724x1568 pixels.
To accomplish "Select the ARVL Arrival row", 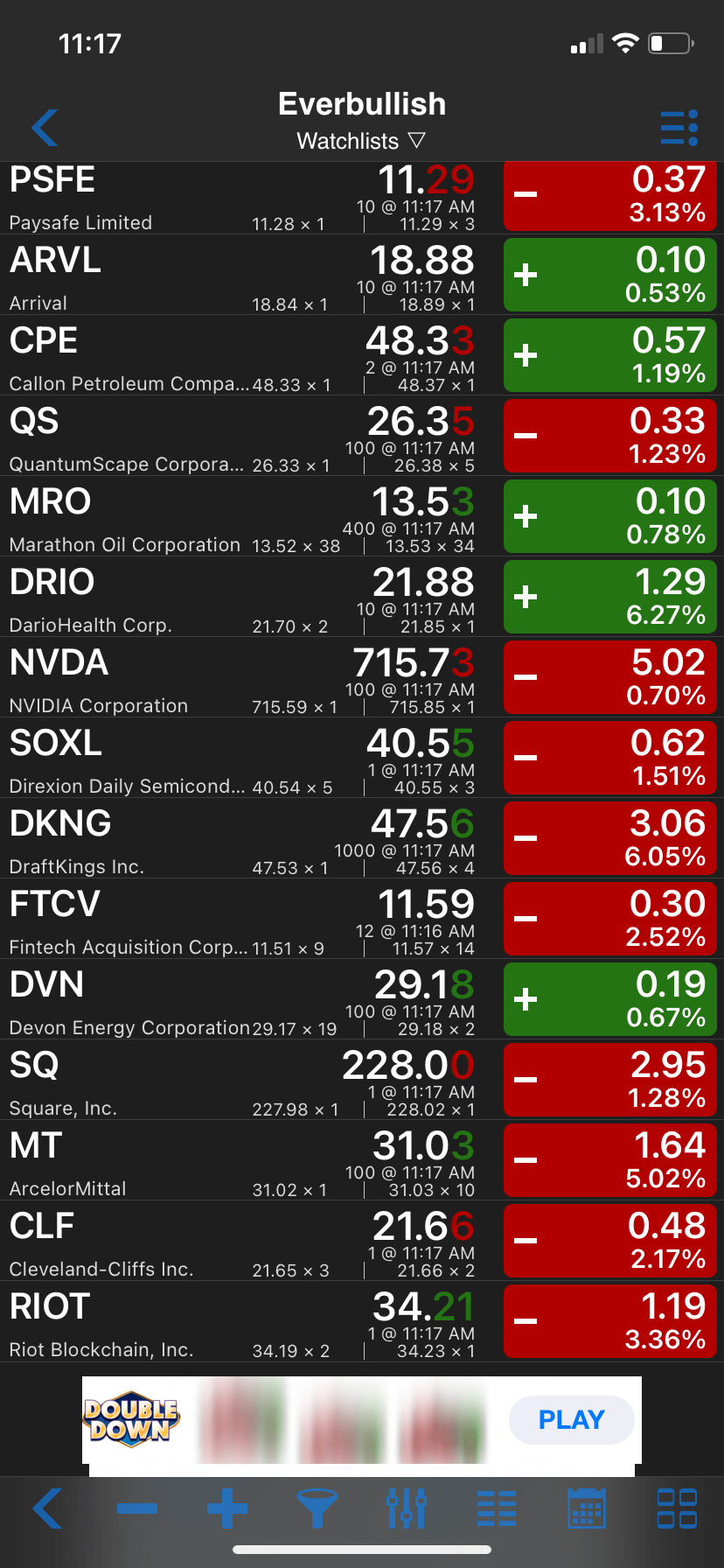I will tap(245, 278).
